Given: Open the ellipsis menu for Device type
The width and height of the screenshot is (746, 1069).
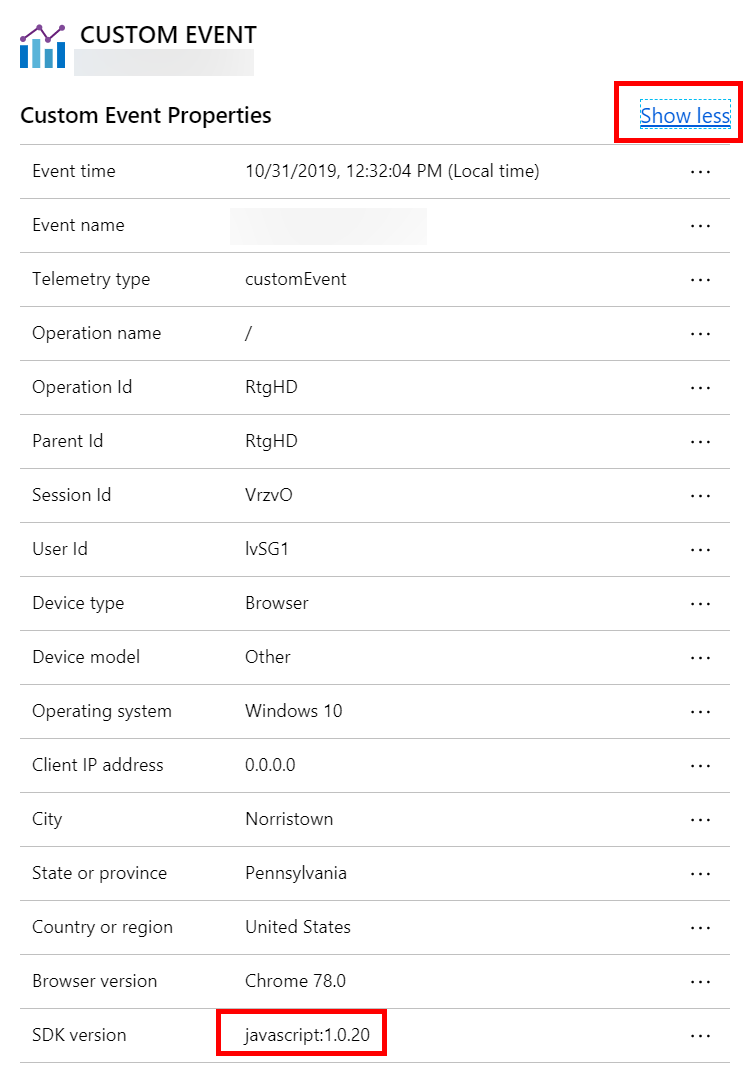Looking at the screenshot, I should point(700,603).
